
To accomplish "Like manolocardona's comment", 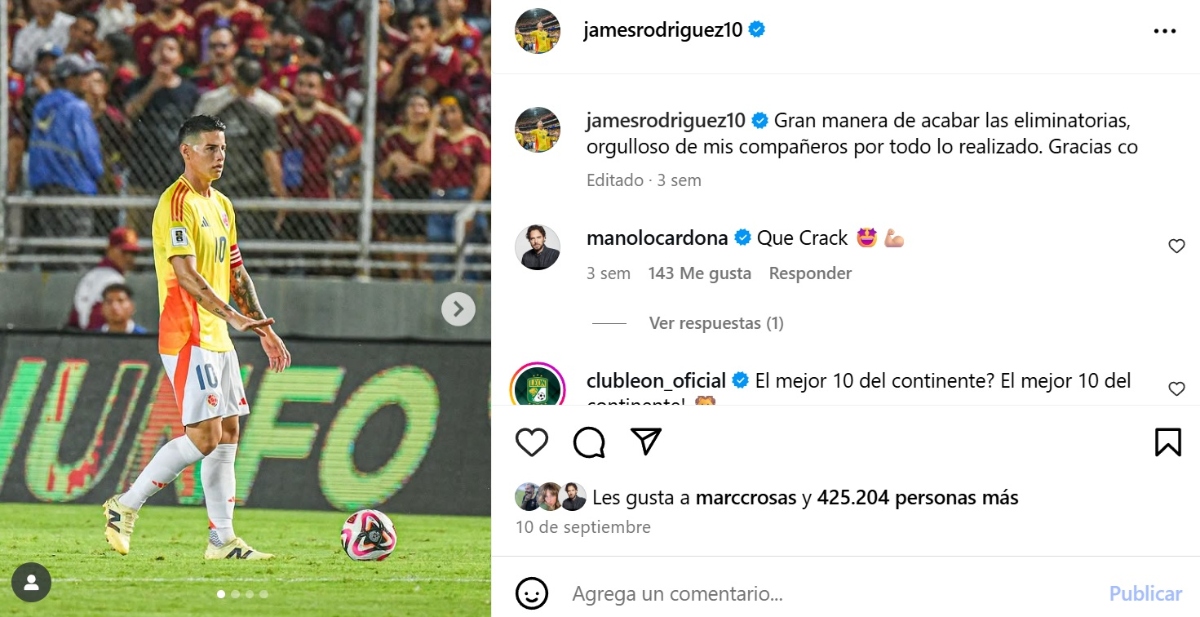I will pos(1176,246).
